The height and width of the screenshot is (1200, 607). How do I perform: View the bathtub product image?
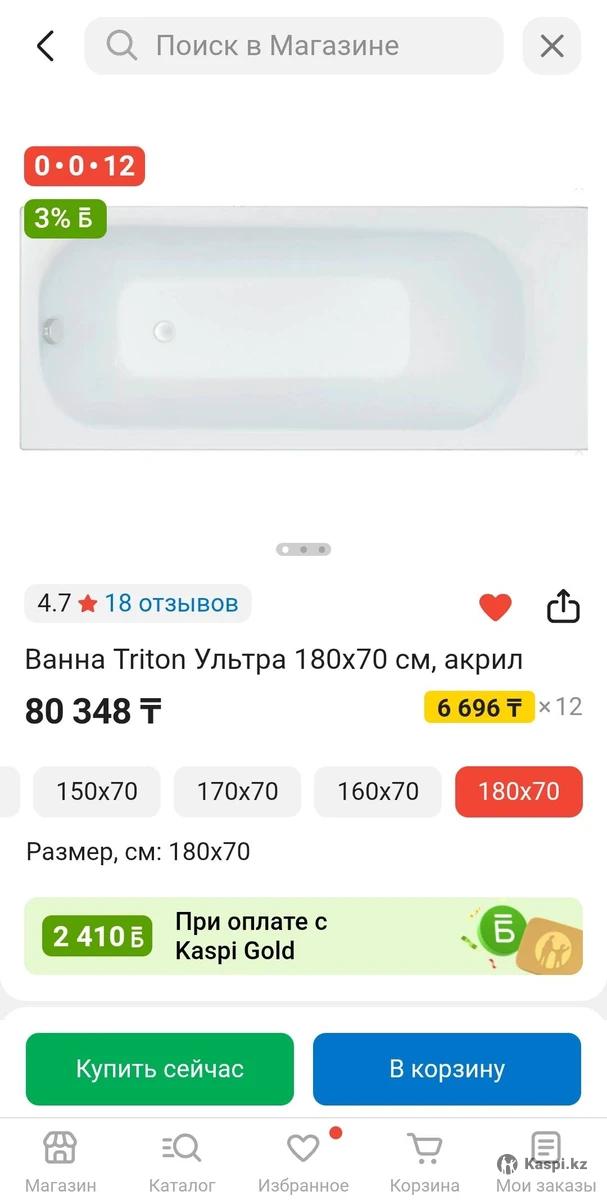(303, 330)
